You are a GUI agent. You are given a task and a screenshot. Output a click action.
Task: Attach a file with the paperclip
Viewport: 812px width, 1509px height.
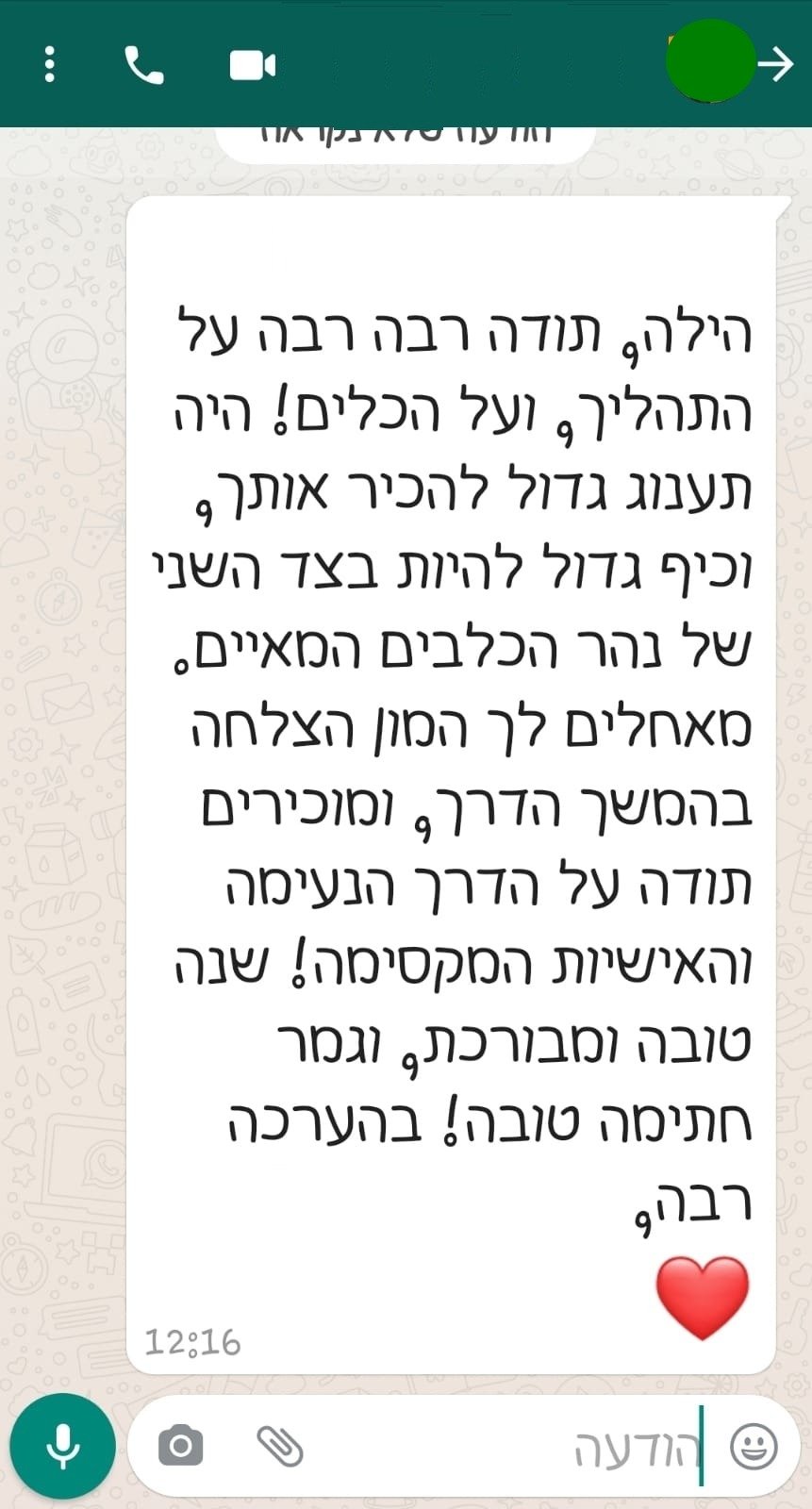pos(280,1446)
